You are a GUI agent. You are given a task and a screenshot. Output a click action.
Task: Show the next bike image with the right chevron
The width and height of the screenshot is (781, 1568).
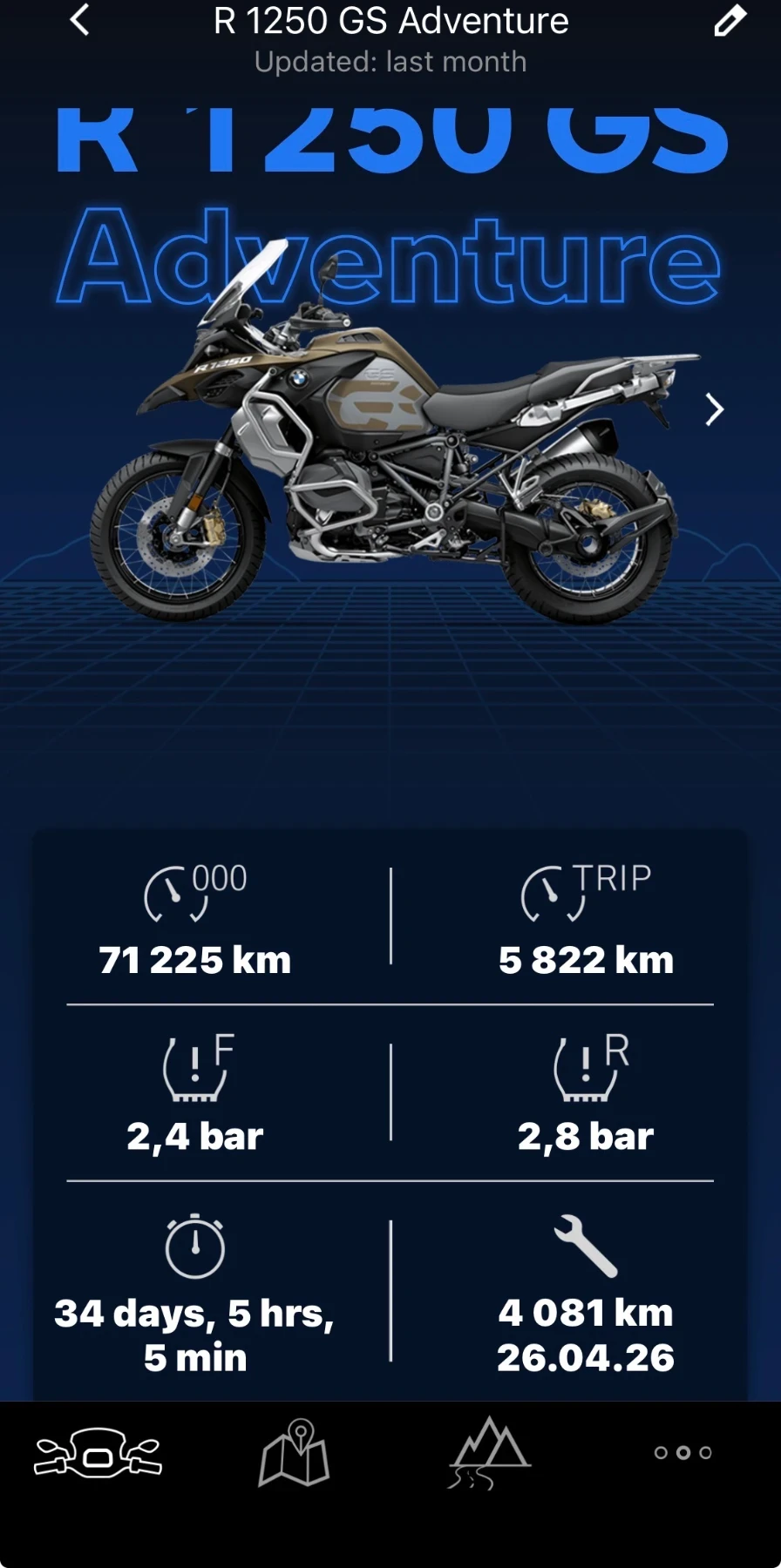[714, 409]
